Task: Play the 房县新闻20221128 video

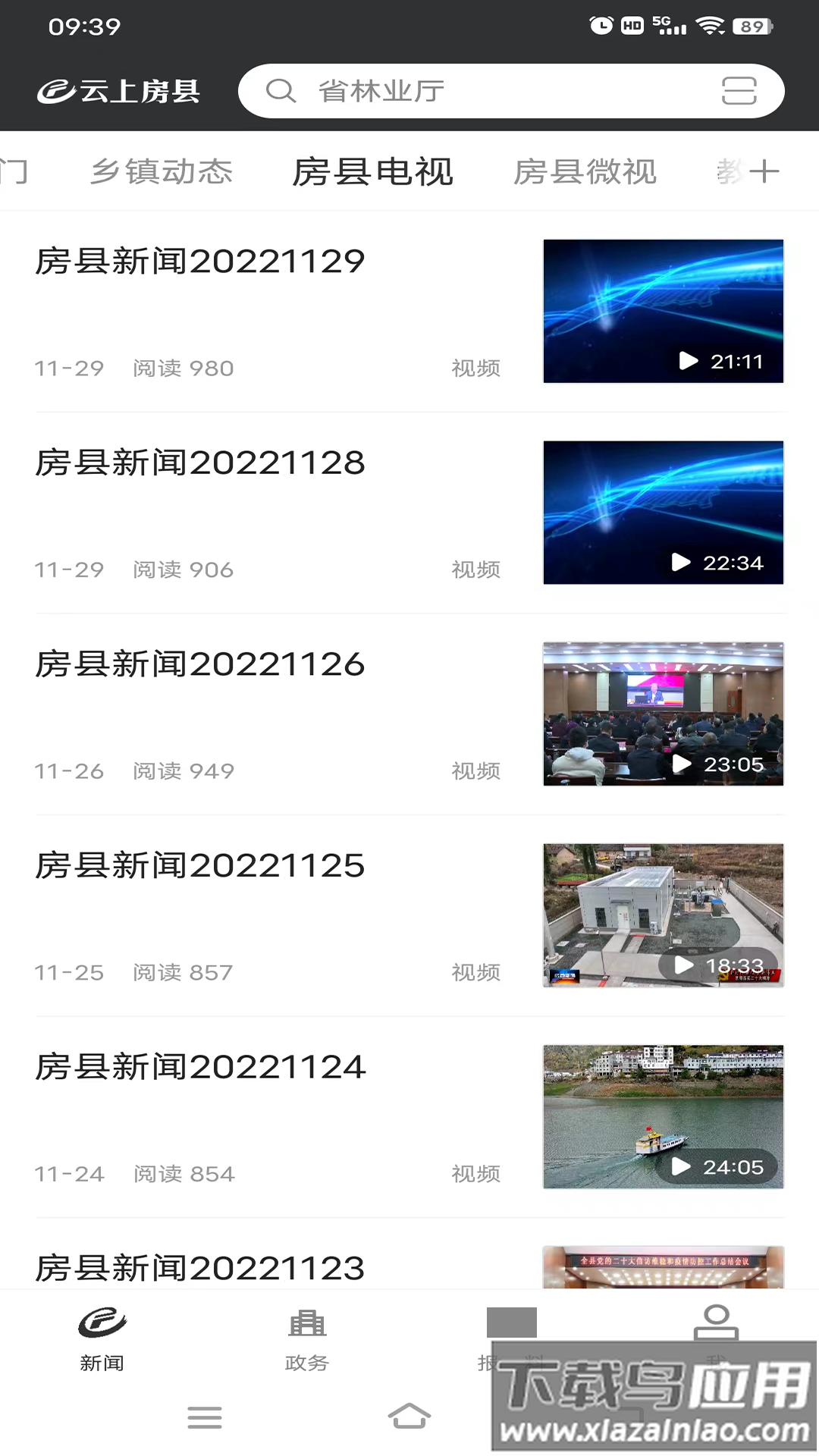Action: coord(663,512)
